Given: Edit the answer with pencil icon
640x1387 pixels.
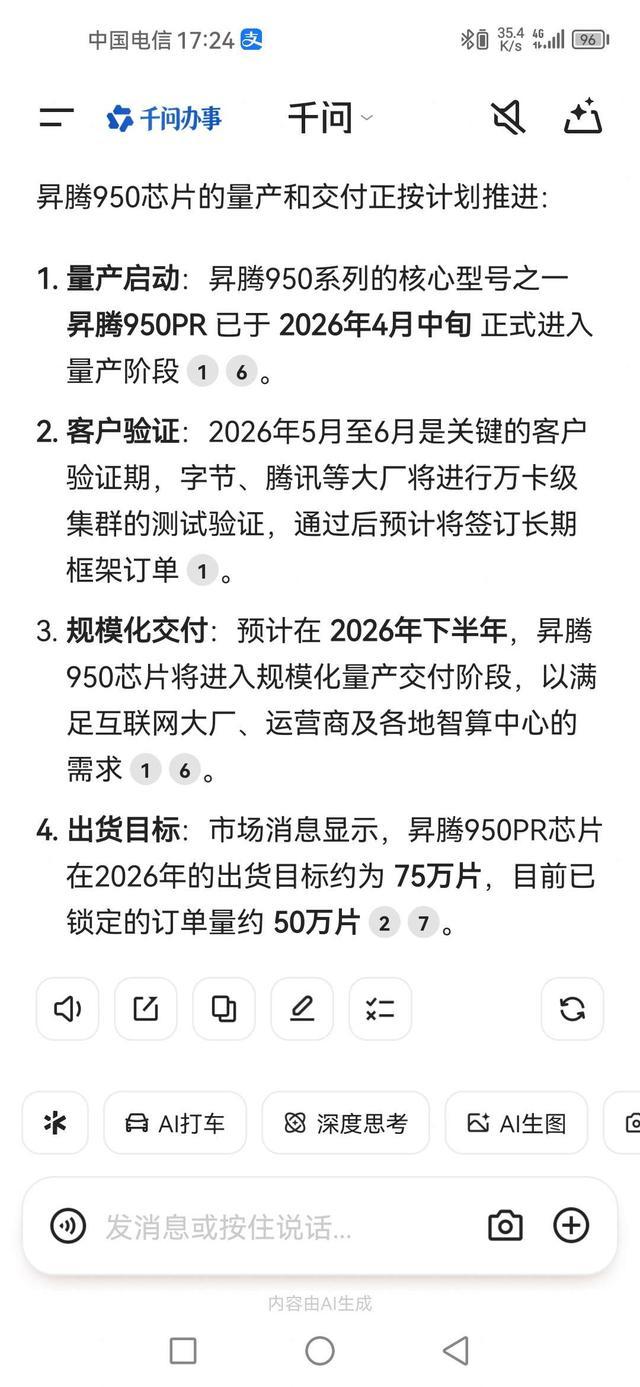Looking at the screenshot, I should click(x=302, y=1009).
